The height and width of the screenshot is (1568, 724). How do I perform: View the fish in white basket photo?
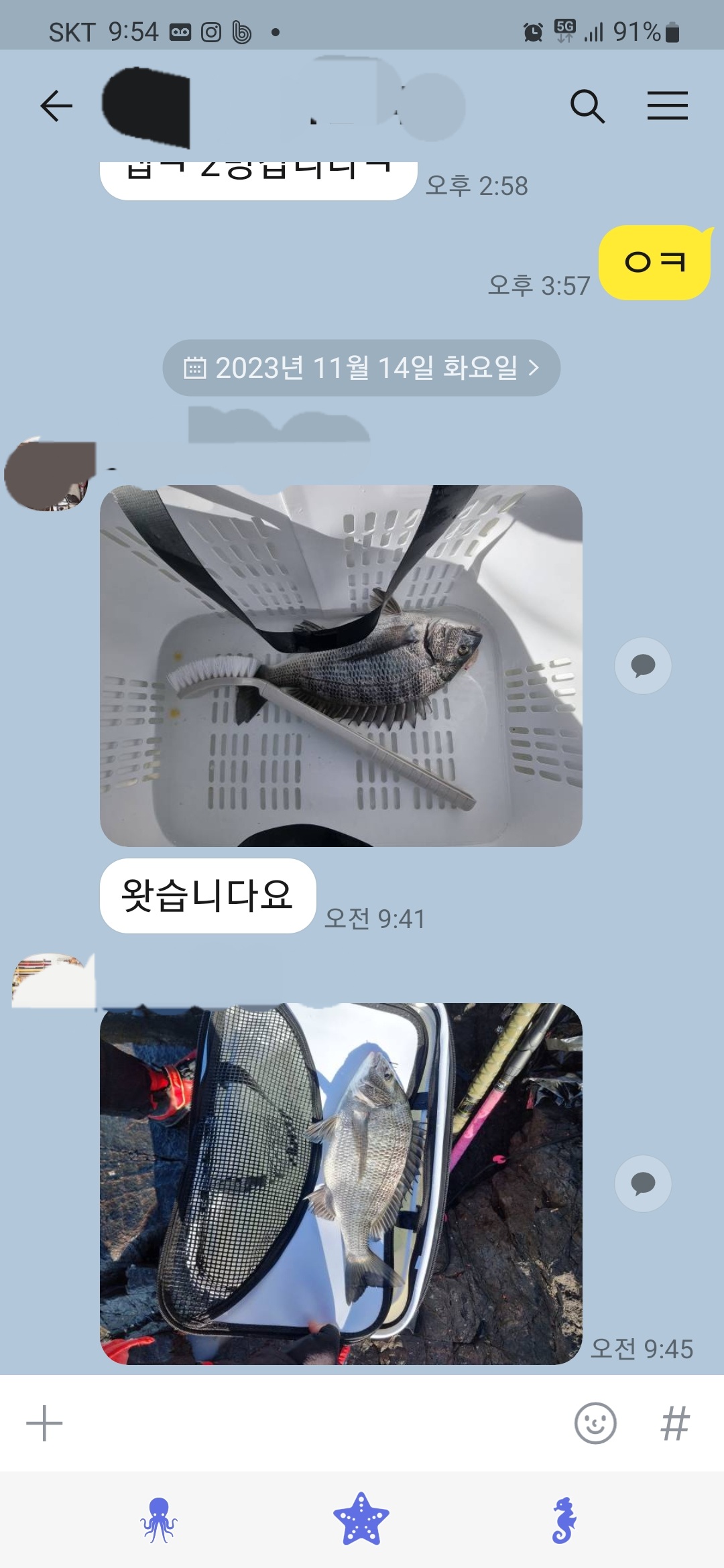pos(341,665)
